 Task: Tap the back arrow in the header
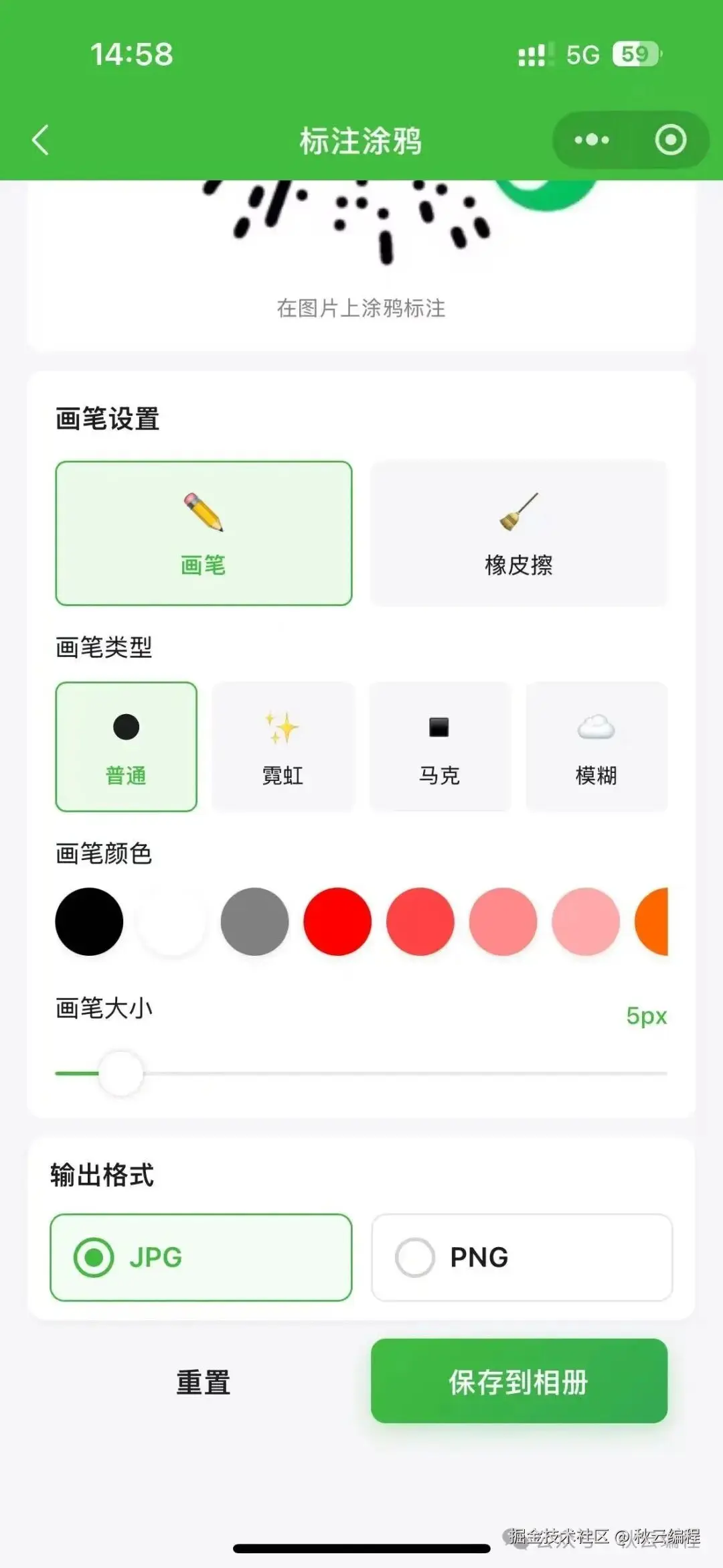[x=40, y=140]
